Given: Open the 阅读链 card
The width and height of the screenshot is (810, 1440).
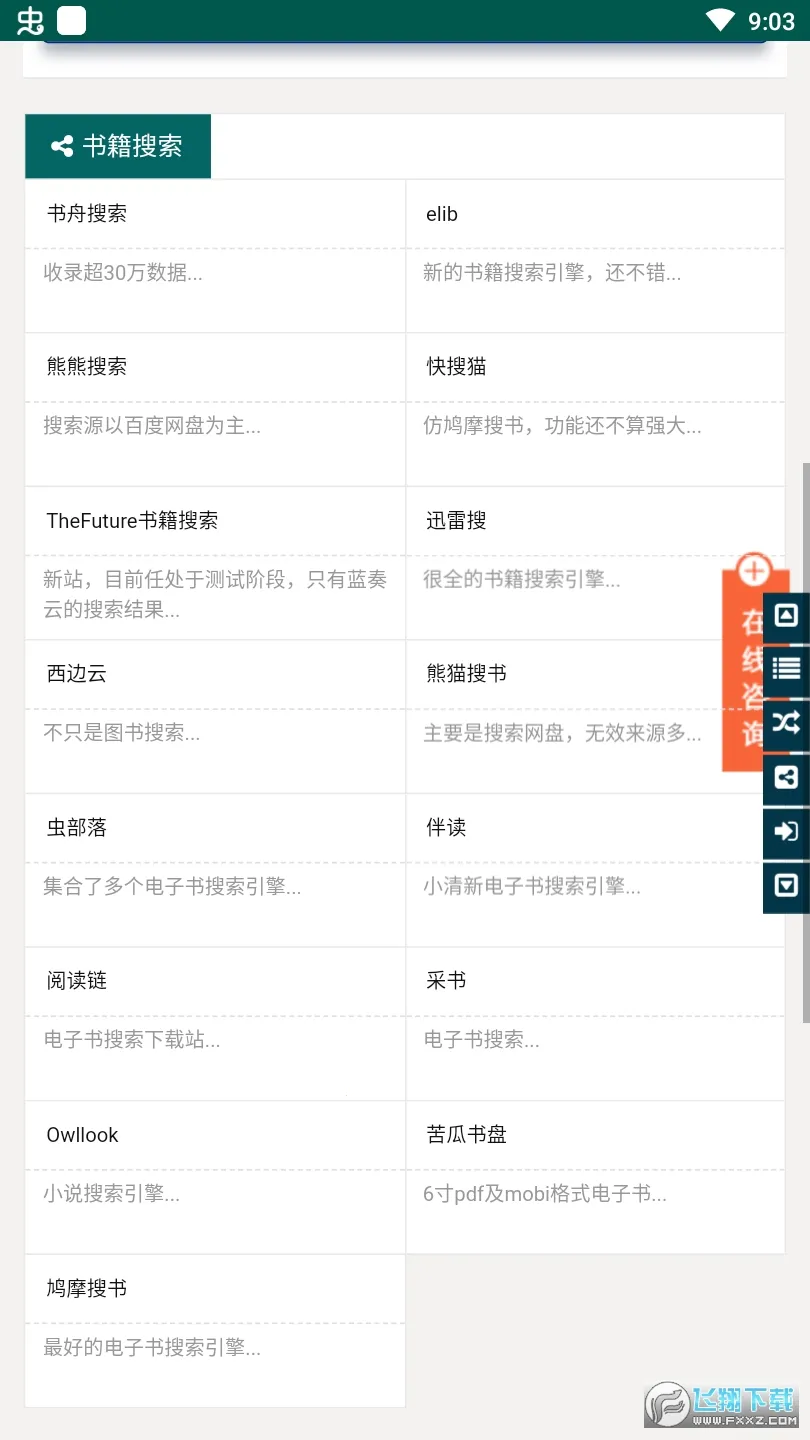Looking at the screenshot, I should pyautogui.click(x=215, y=1024).
